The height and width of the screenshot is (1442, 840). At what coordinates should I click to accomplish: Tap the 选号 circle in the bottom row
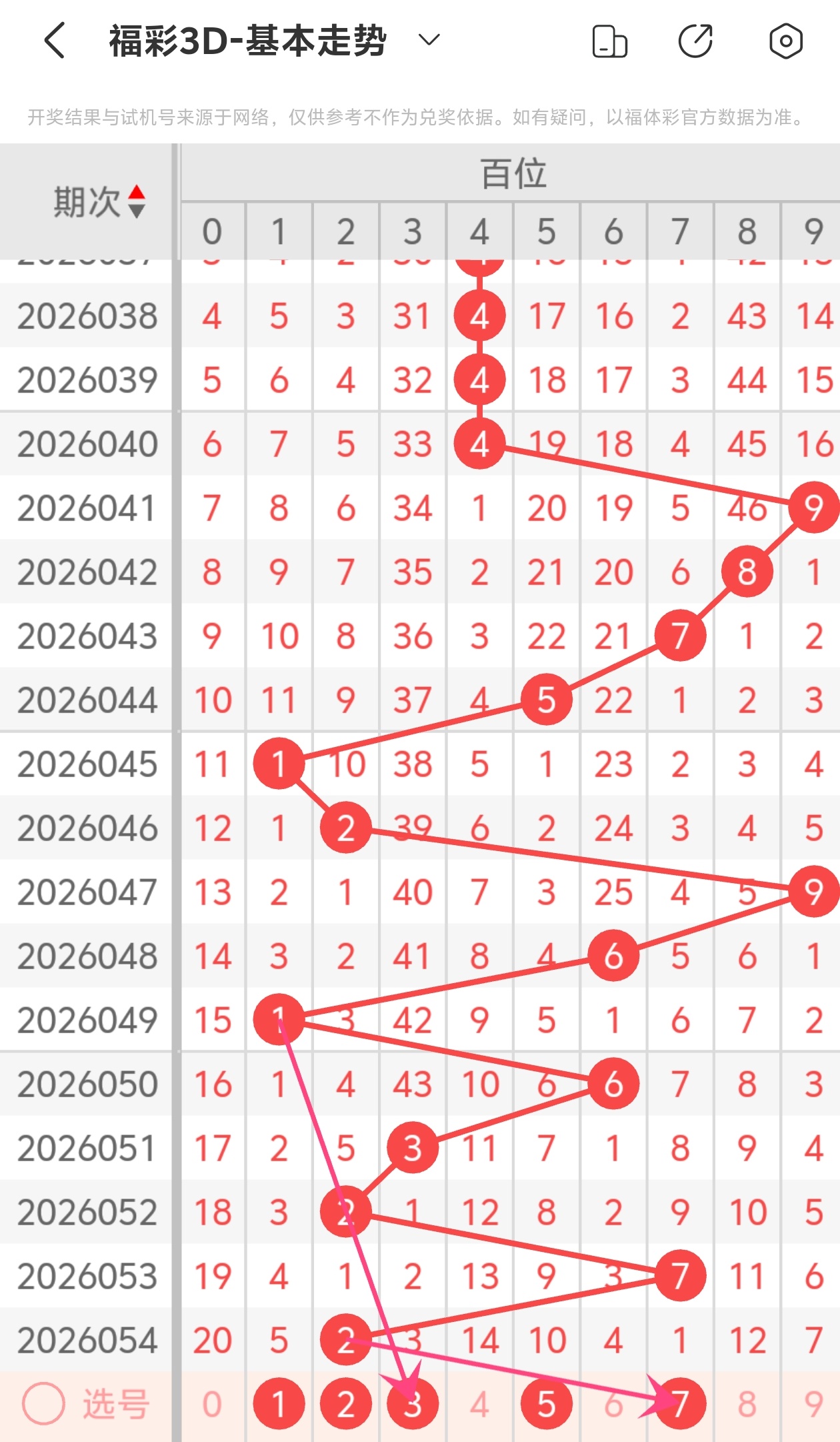pyautogui.click(x=44, y=1403)
